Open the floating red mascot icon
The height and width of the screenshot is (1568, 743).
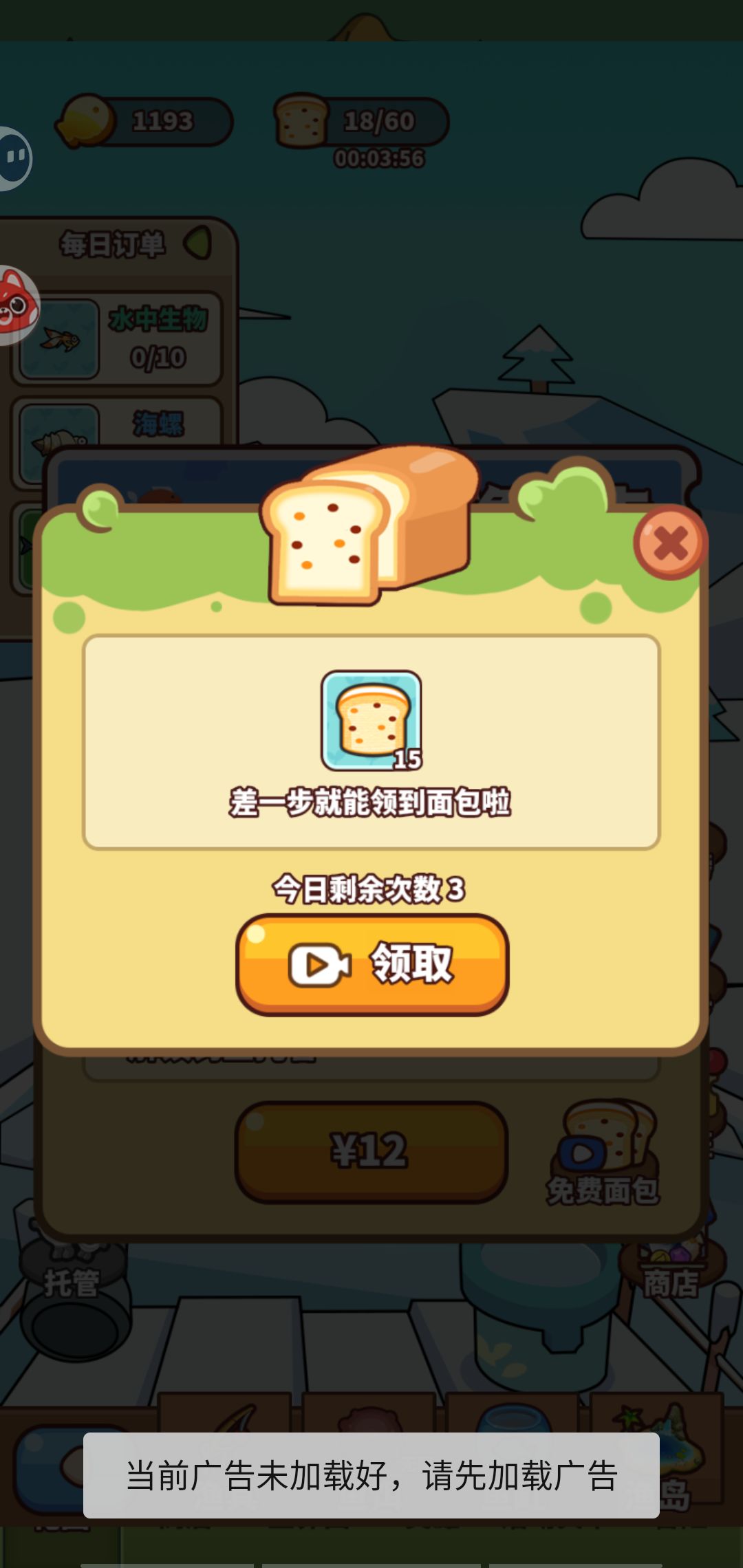17,305
